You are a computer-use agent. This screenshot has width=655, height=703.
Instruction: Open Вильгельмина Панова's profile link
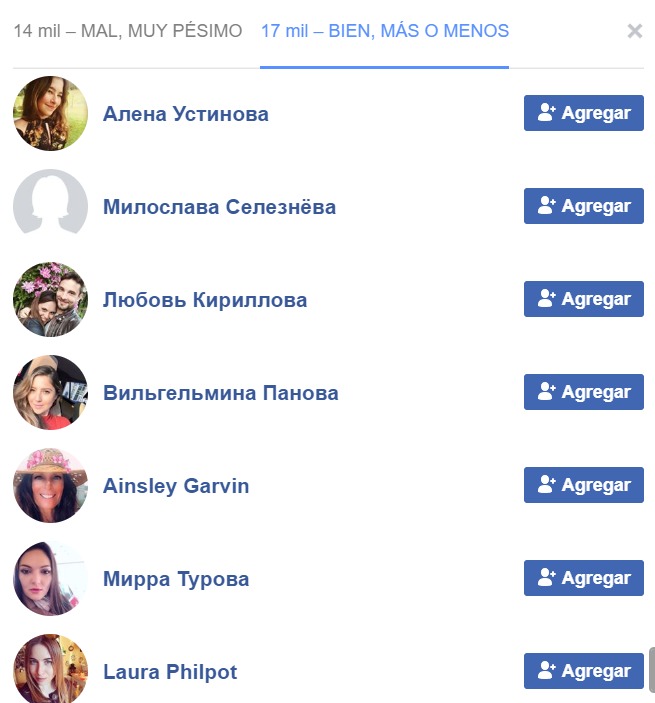[220, 393]
